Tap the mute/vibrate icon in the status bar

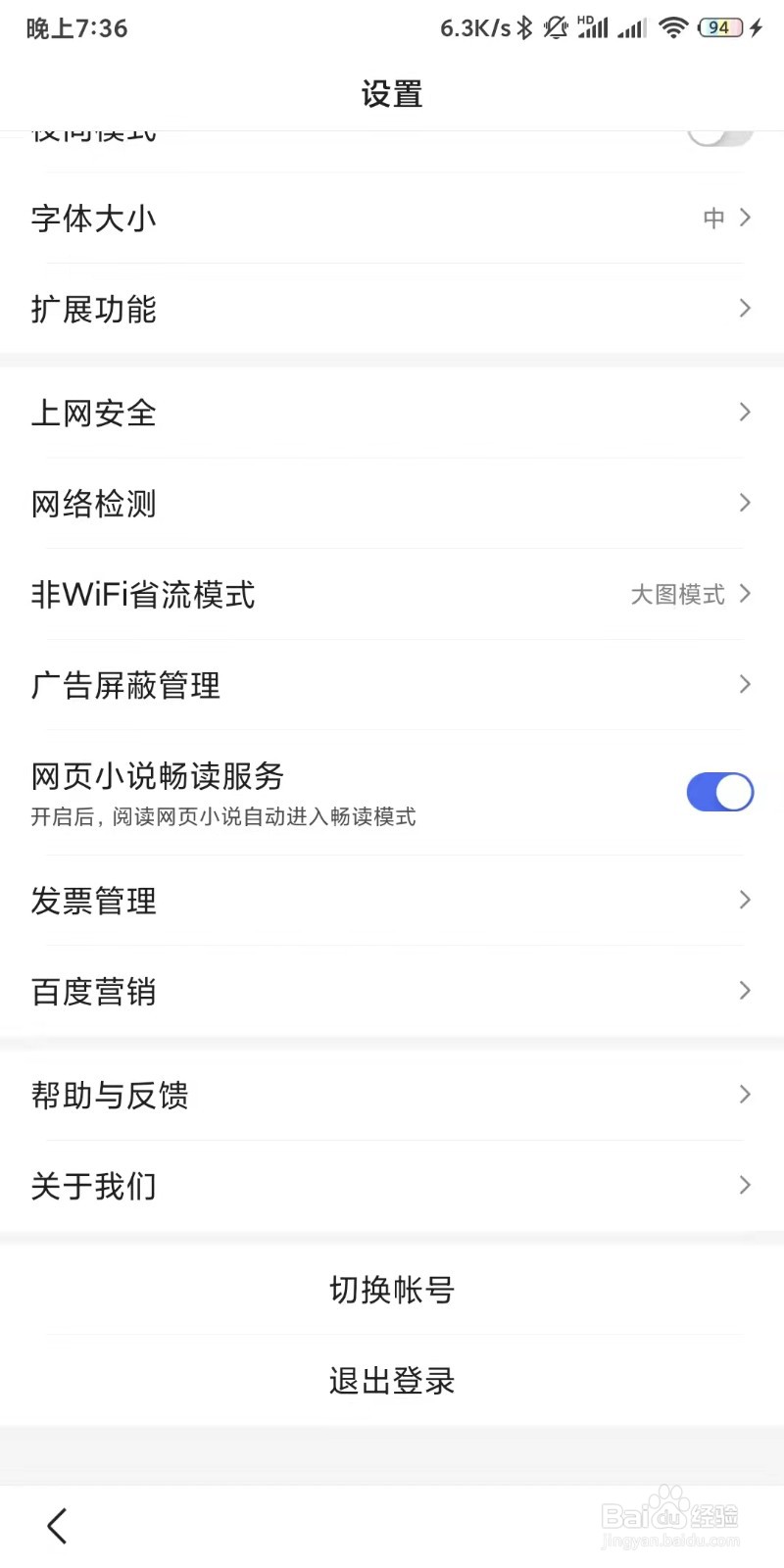pyautogui.click(x=555, y=27)
